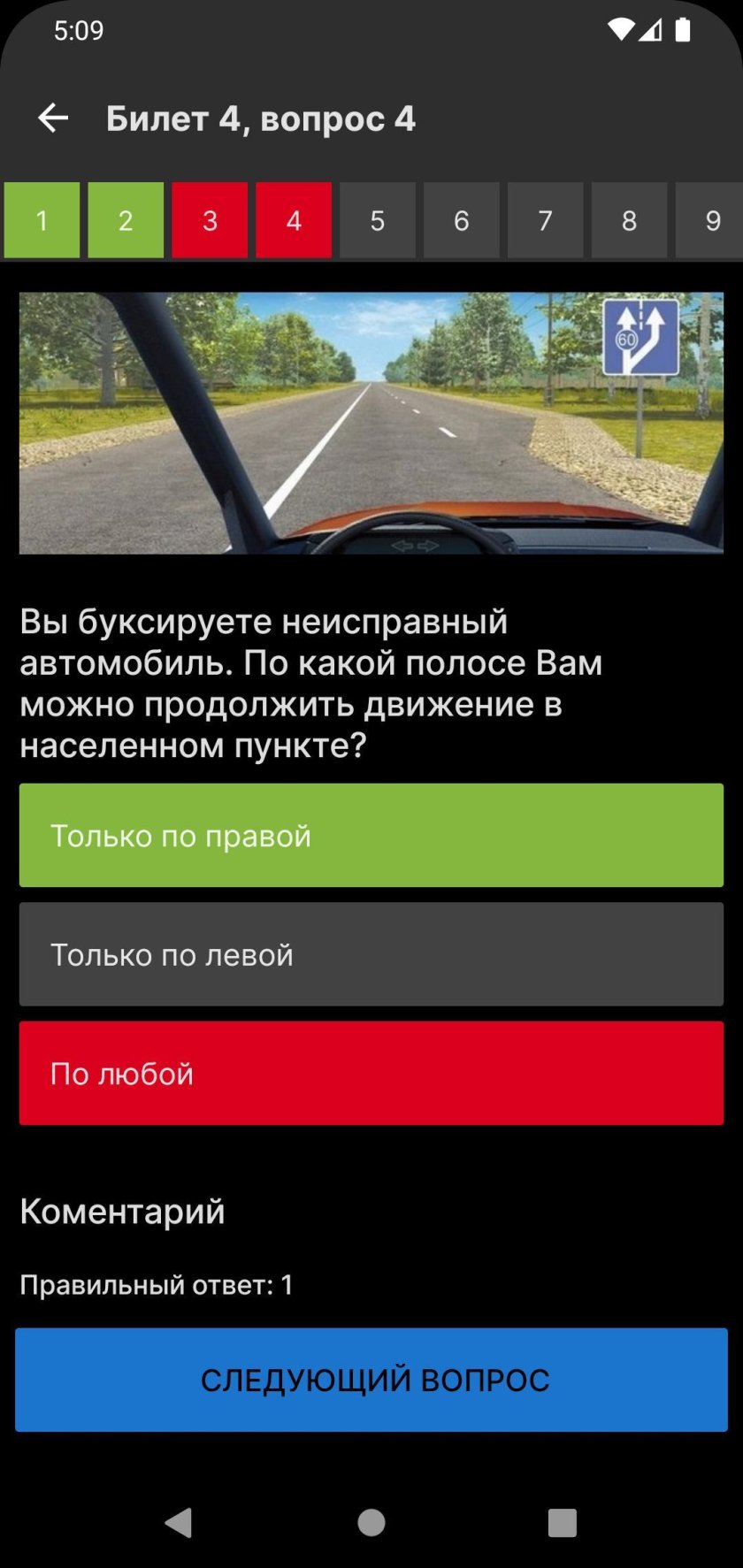Enlarge the road sign question image
743x1568 pixels.
[x=371, y=423]
